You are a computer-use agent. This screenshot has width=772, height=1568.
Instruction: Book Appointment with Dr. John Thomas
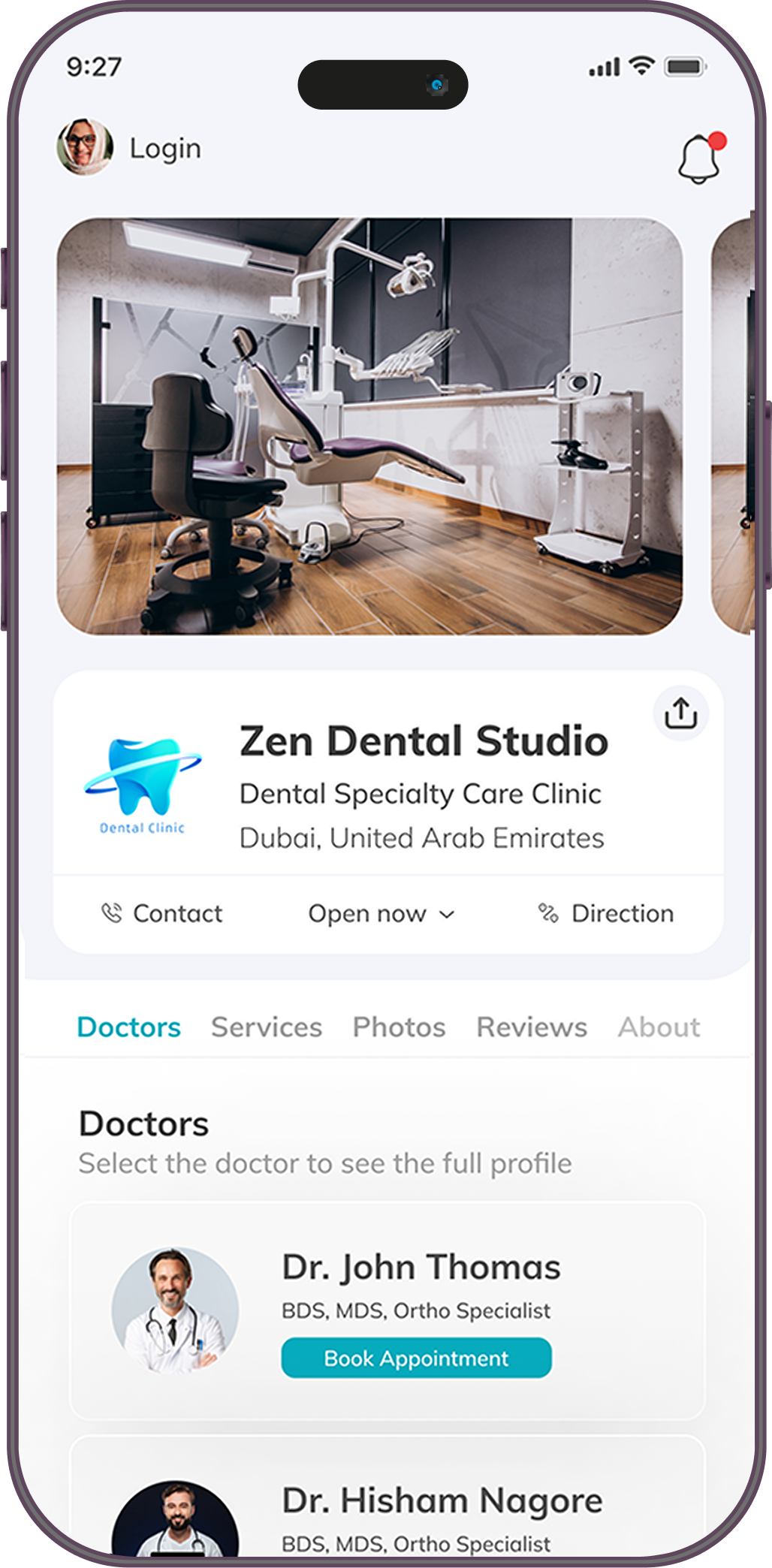416,1358
